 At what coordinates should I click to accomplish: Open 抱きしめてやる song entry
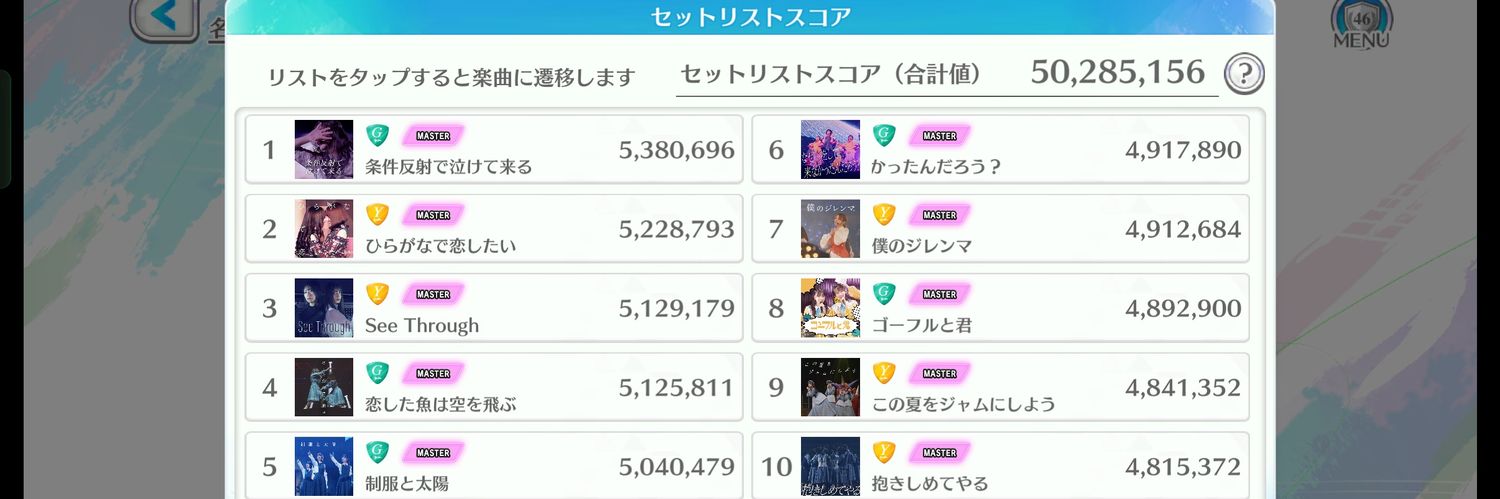coord(1000,465)
